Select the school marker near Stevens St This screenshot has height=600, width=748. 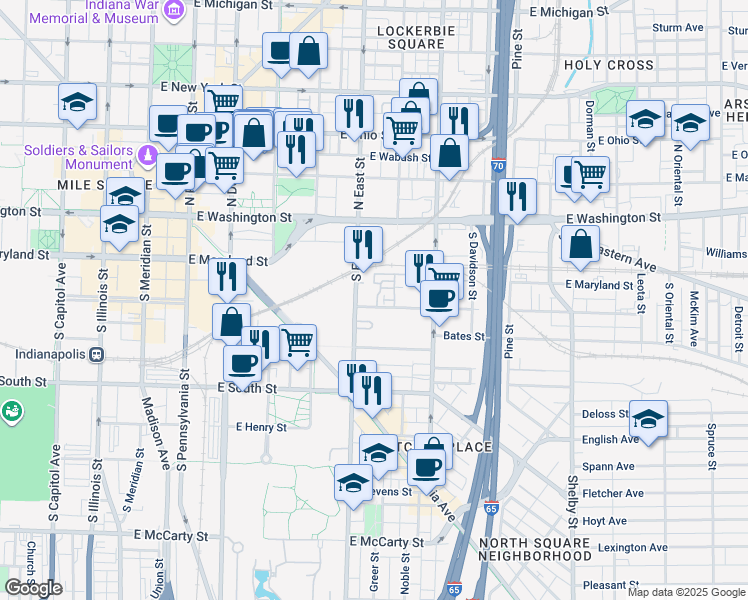[353, 483]
